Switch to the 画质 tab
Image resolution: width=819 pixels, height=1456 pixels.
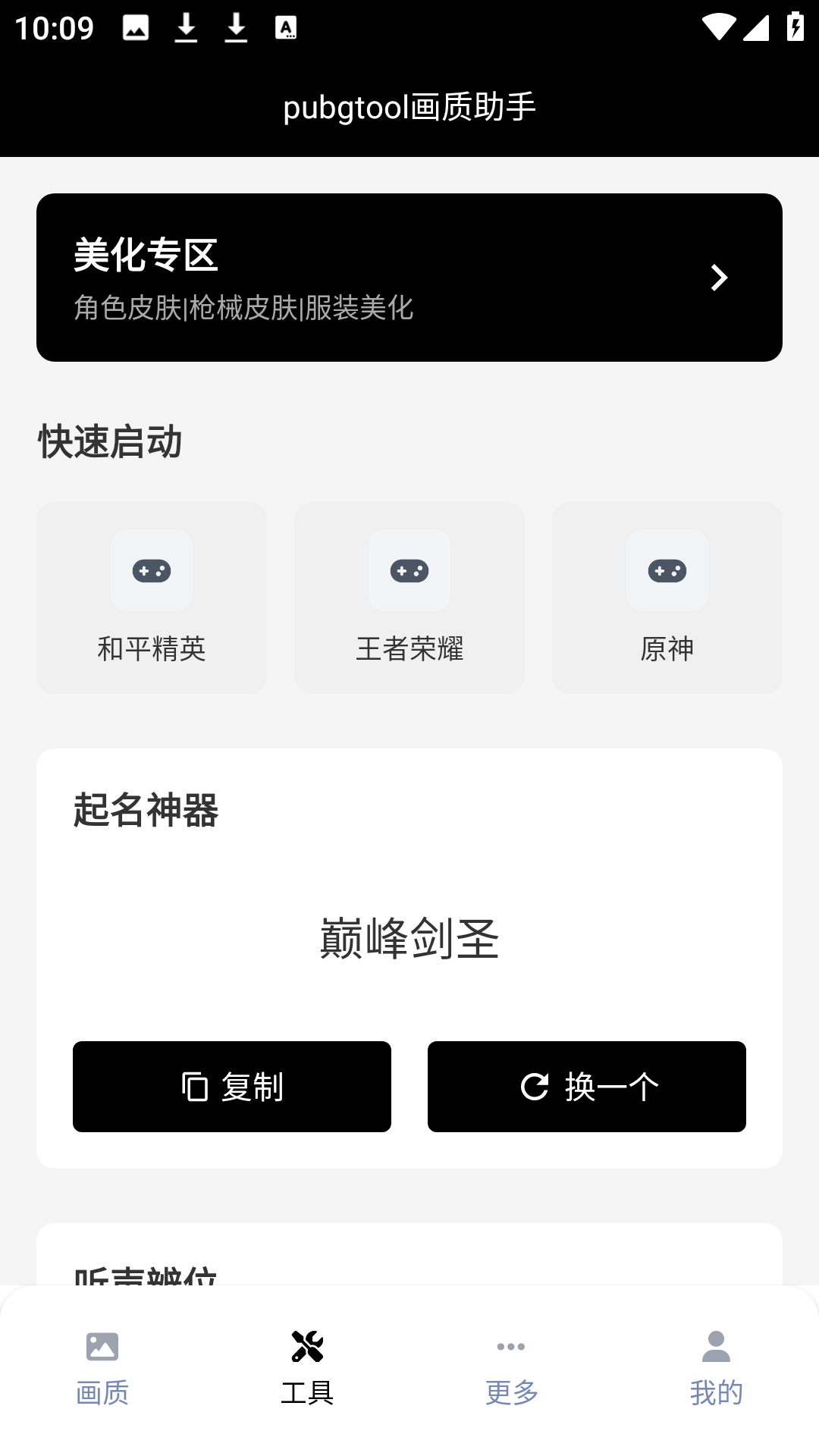pyautogui.click(x=102, y=1368)
